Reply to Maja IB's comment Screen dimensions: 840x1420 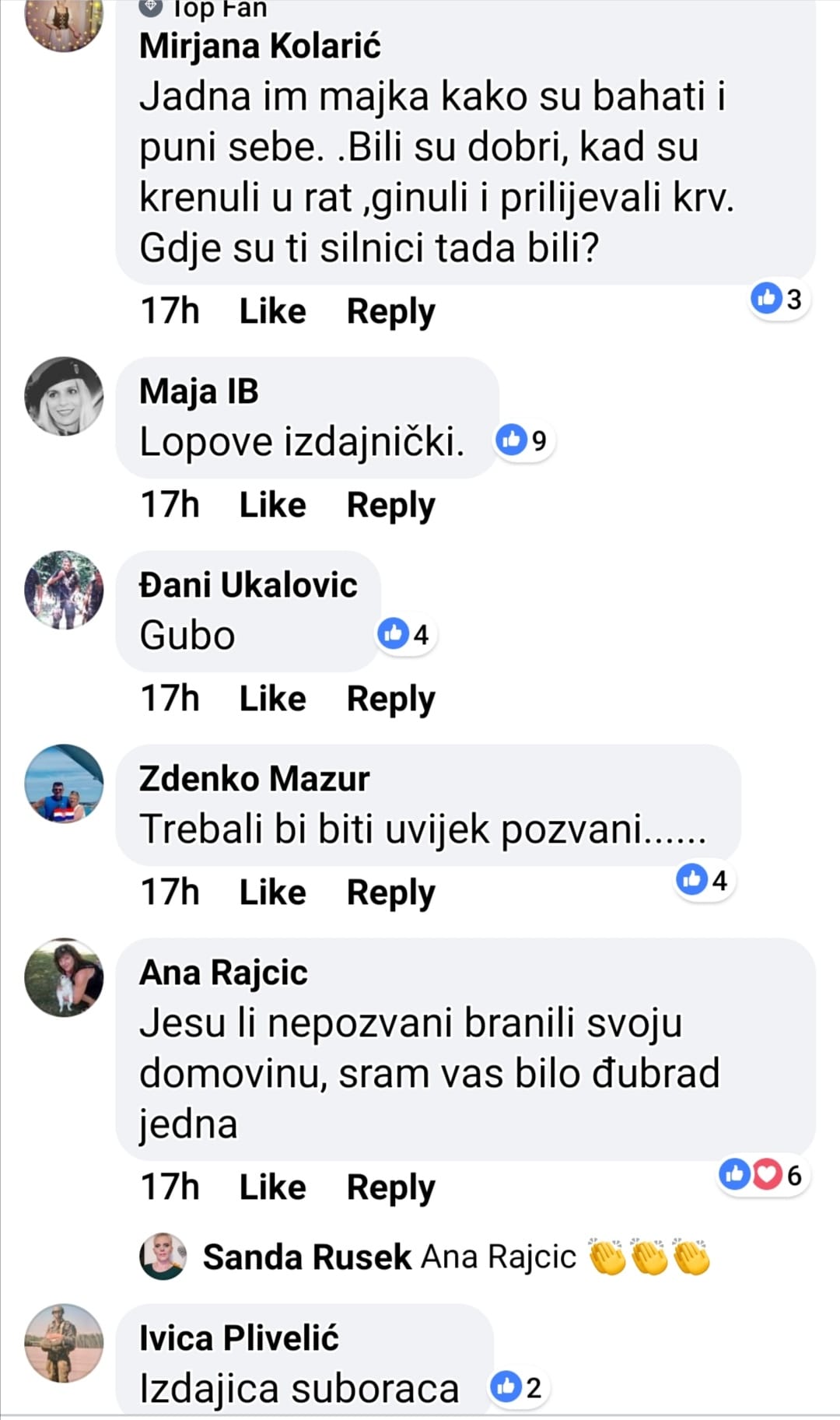[x=390, y=505]
